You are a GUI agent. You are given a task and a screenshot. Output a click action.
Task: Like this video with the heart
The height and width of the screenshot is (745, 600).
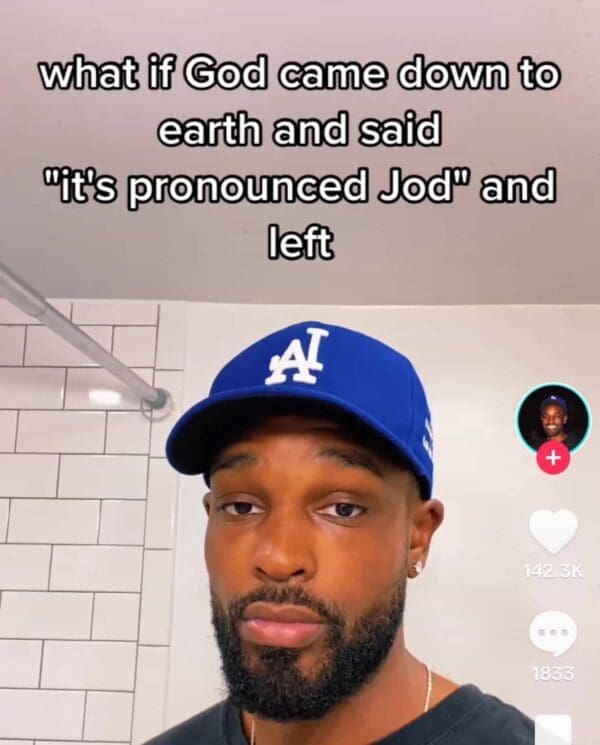553,530
